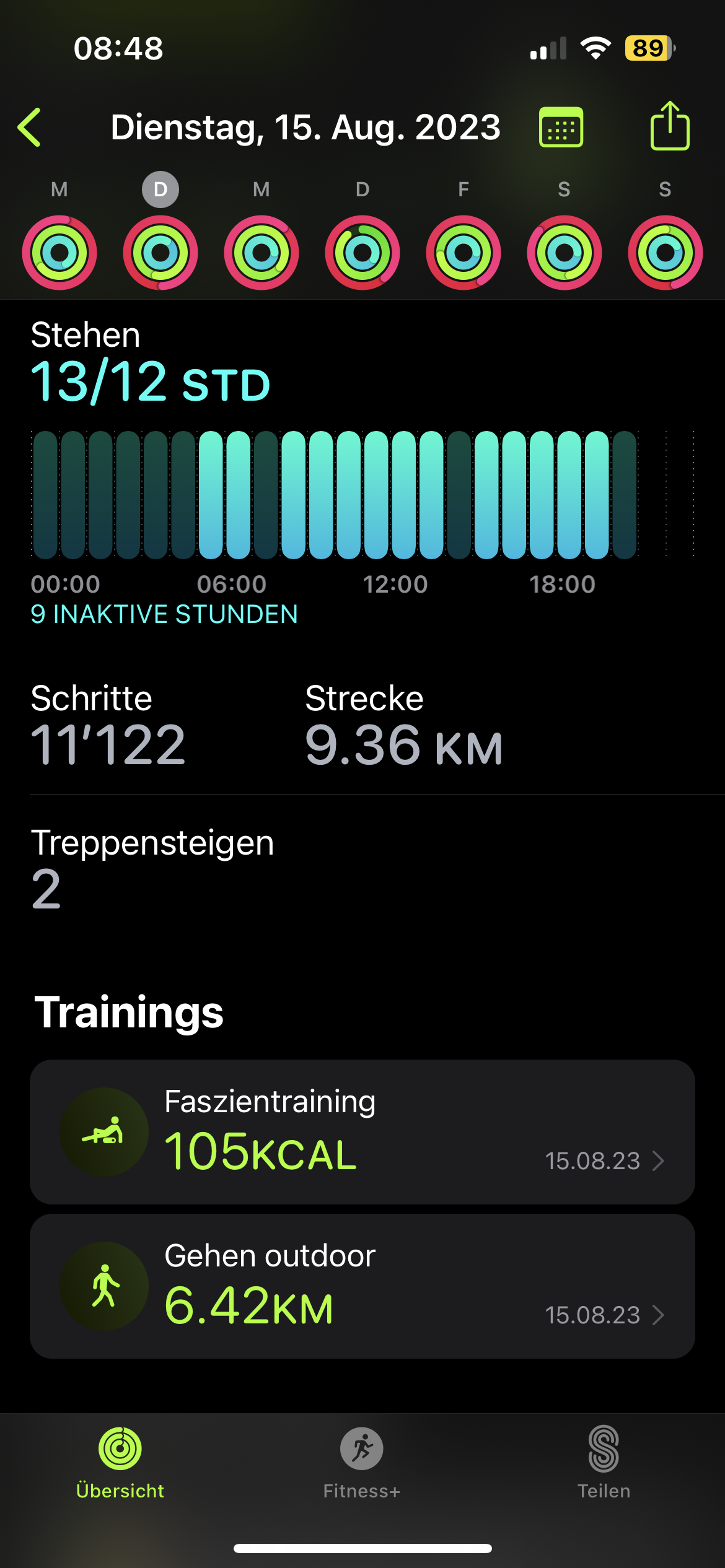Switch to the Teilen tab
This screenshot has height=1568, width=725.
click(604, 1463)
